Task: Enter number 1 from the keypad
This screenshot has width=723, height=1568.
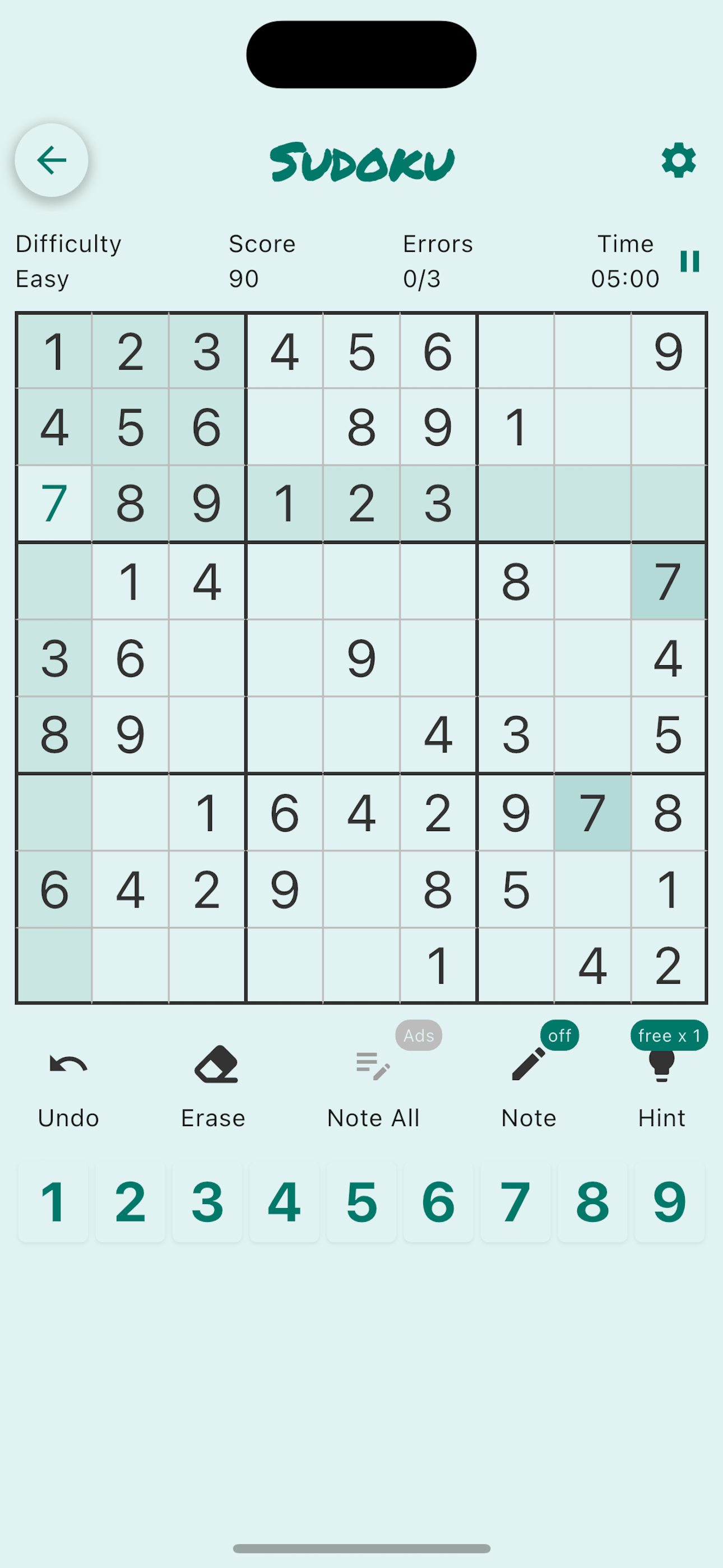Action: click(54, 1202)
